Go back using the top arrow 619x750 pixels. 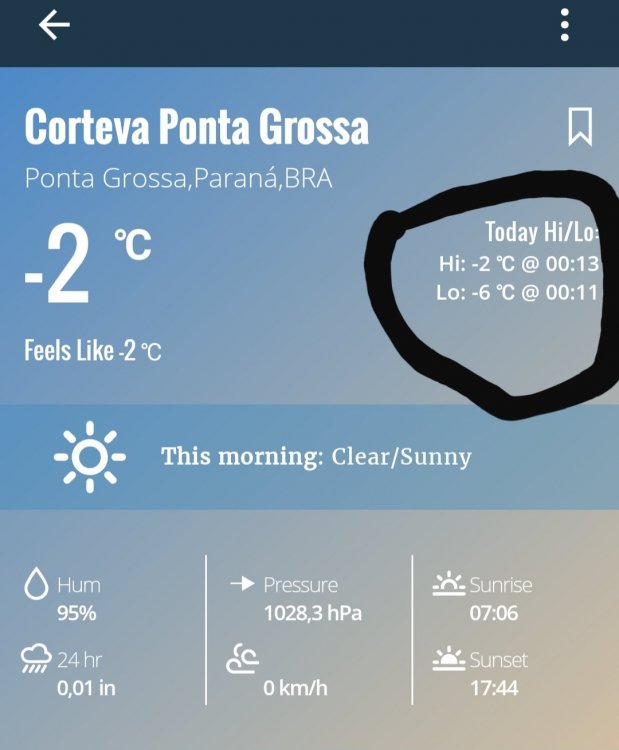coord(54,26)
